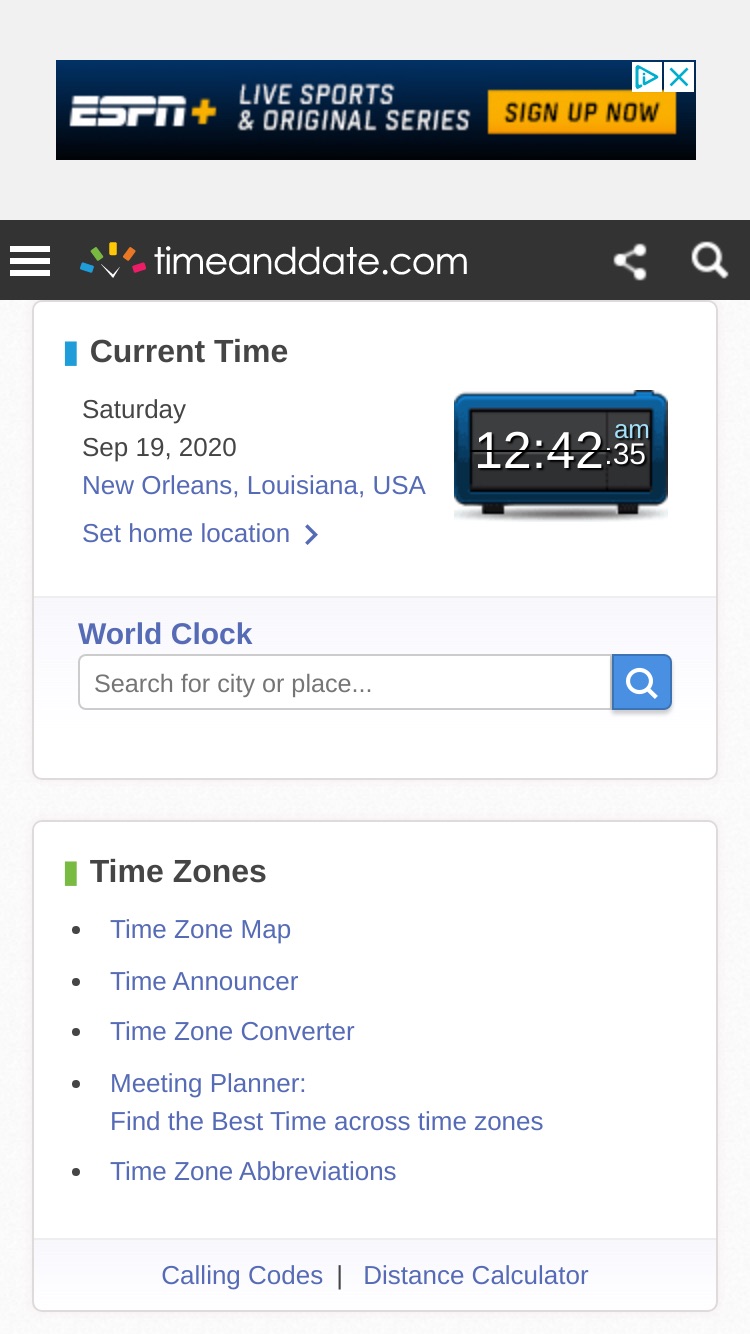Image resolution: width=750 pixels, height=1334 pixels.
Task: Close the ESPN+ ad banner
Action: click(679, 77)
